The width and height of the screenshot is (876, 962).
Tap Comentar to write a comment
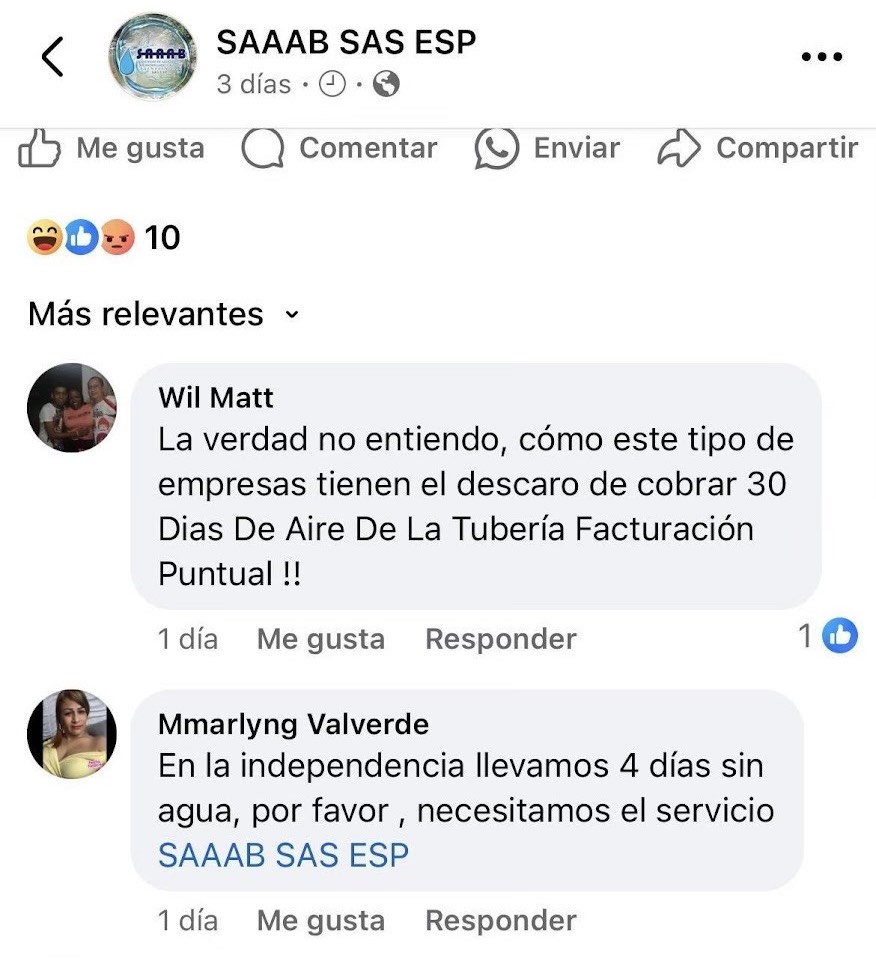coord(340,148)
